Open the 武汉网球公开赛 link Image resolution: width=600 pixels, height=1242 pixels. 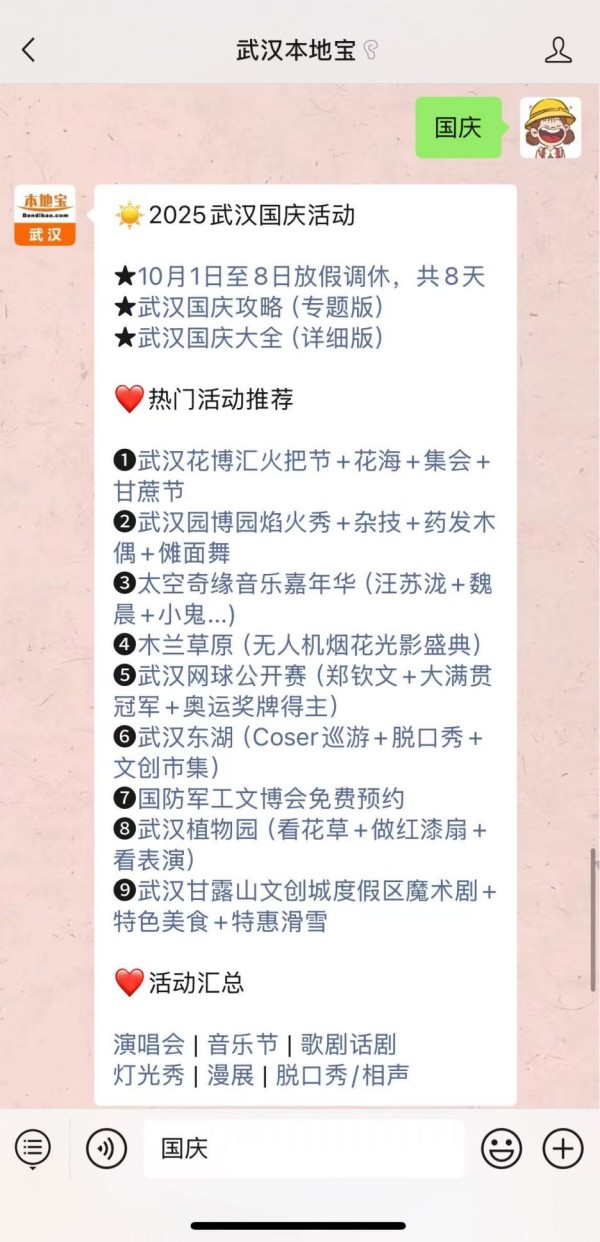point(300,676)
